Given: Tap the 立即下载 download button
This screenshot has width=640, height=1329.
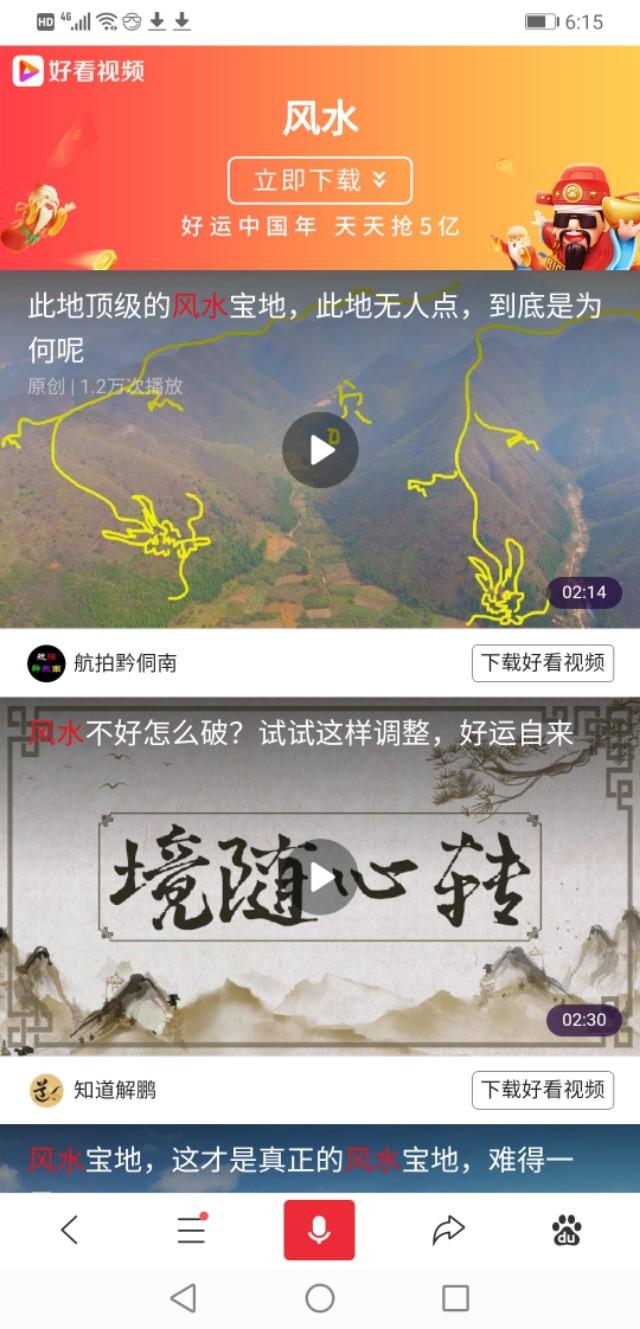Looking at the screenshot, I should click(x=319, y=180).
